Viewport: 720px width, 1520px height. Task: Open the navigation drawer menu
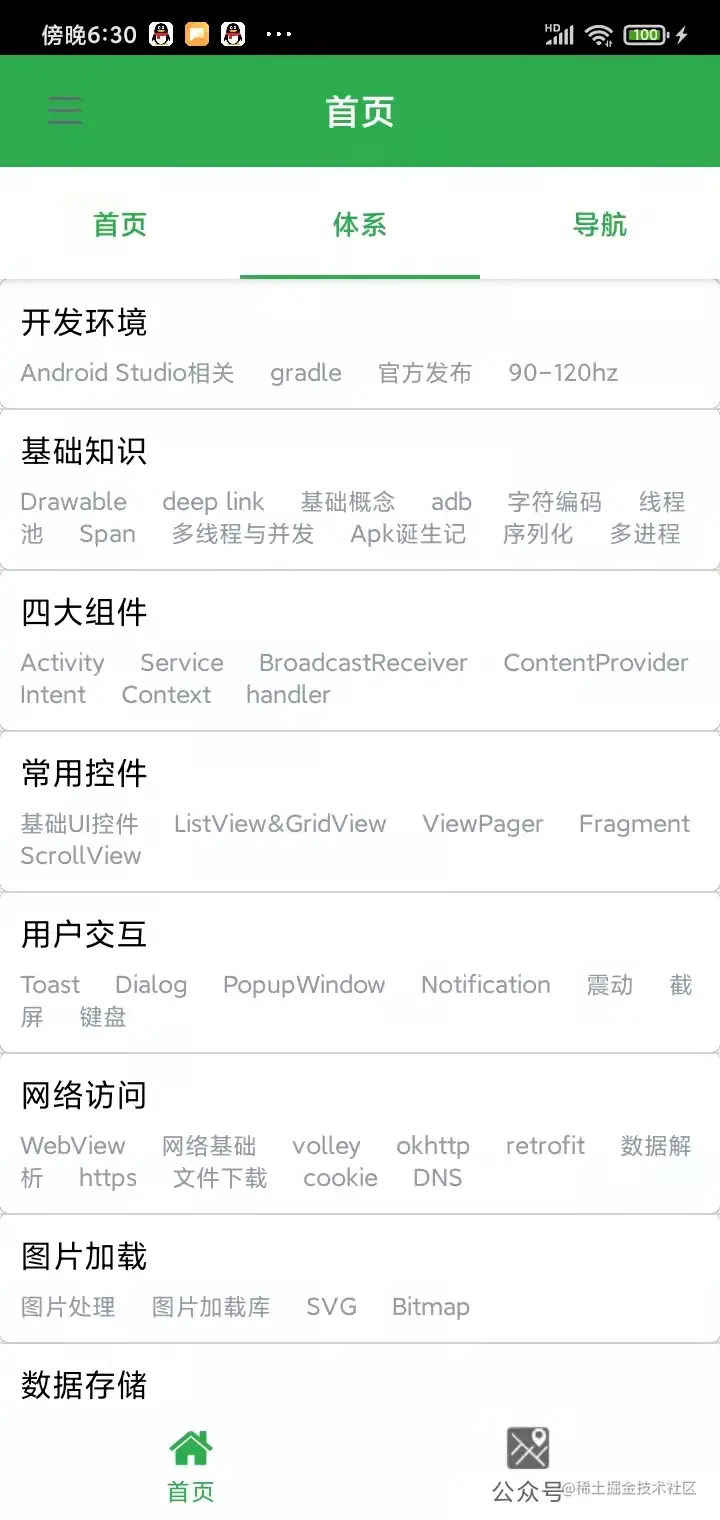click(x=64, y=110)
